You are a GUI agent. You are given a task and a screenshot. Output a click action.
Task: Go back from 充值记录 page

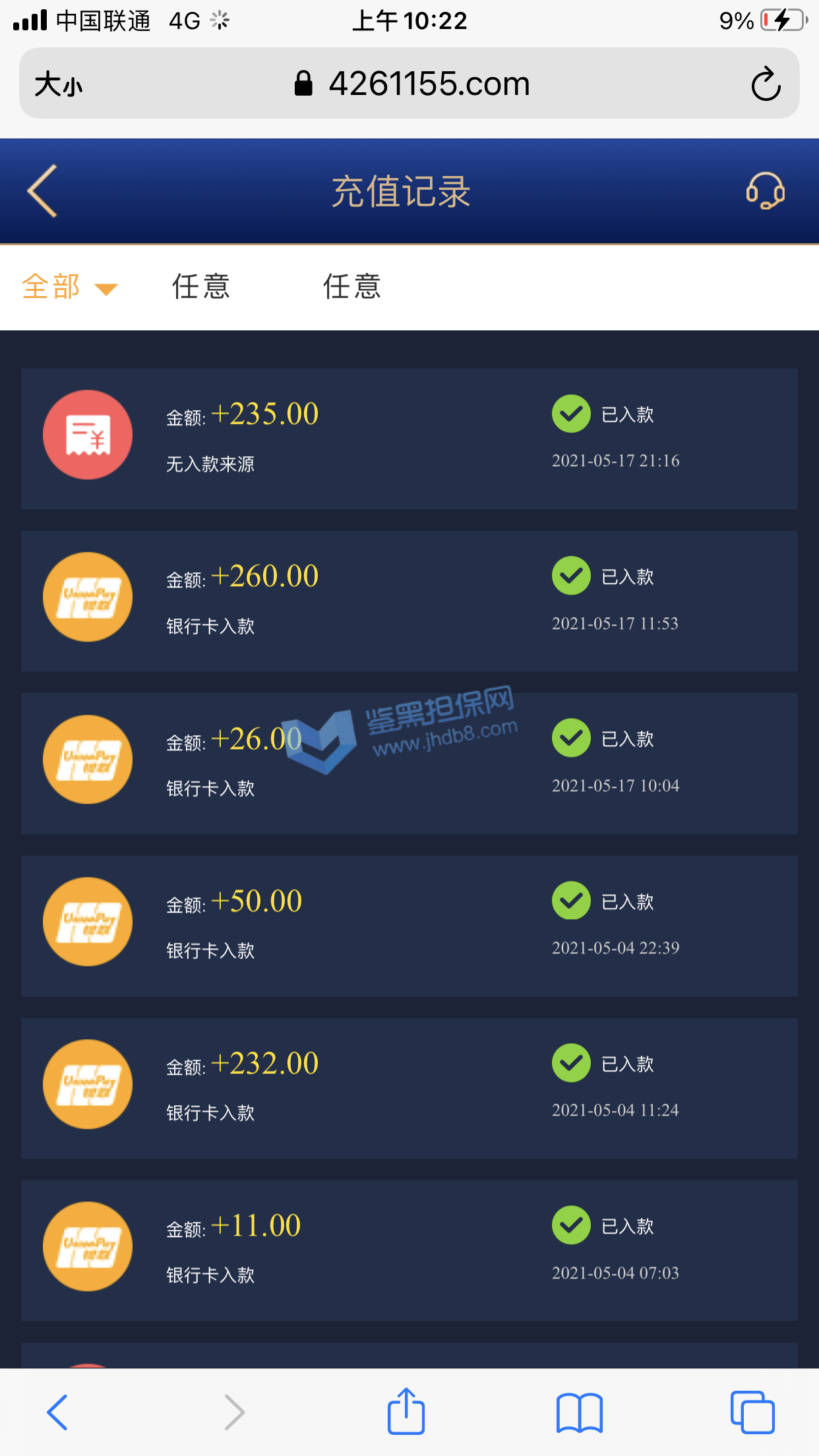43,191
